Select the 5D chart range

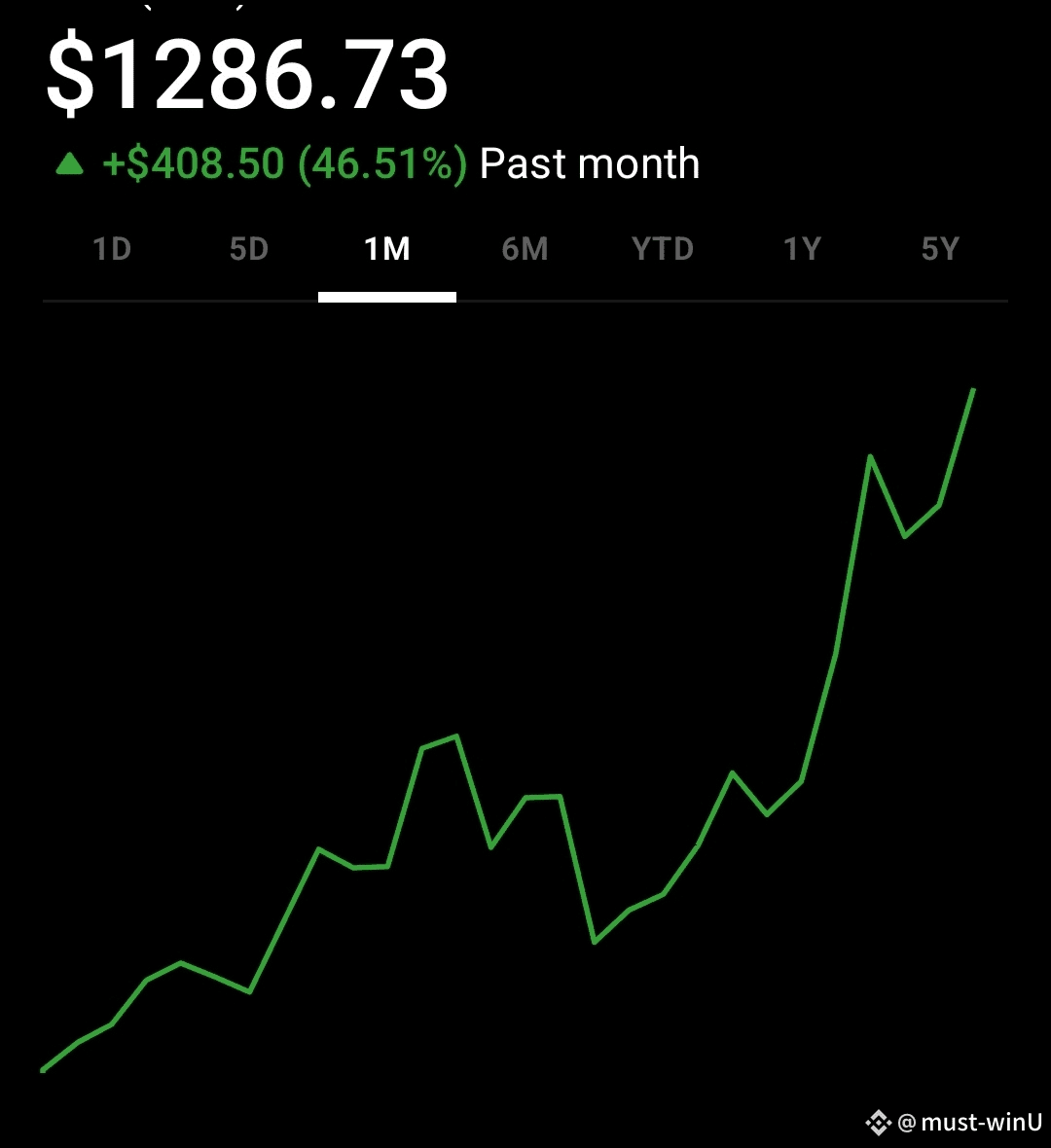(x=249, y=250)
